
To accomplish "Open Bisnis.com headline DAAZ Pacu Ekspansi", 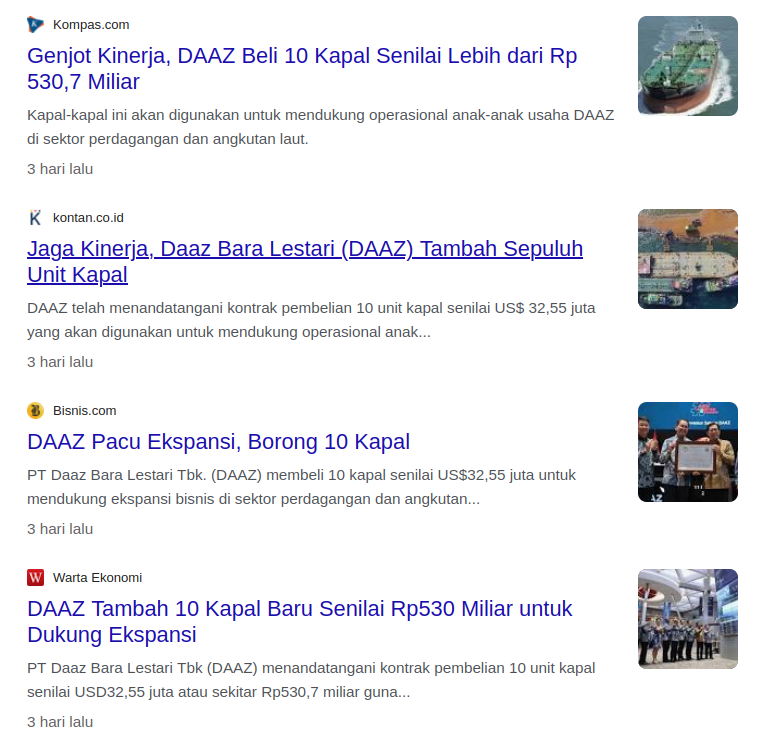I will (218, 441).
